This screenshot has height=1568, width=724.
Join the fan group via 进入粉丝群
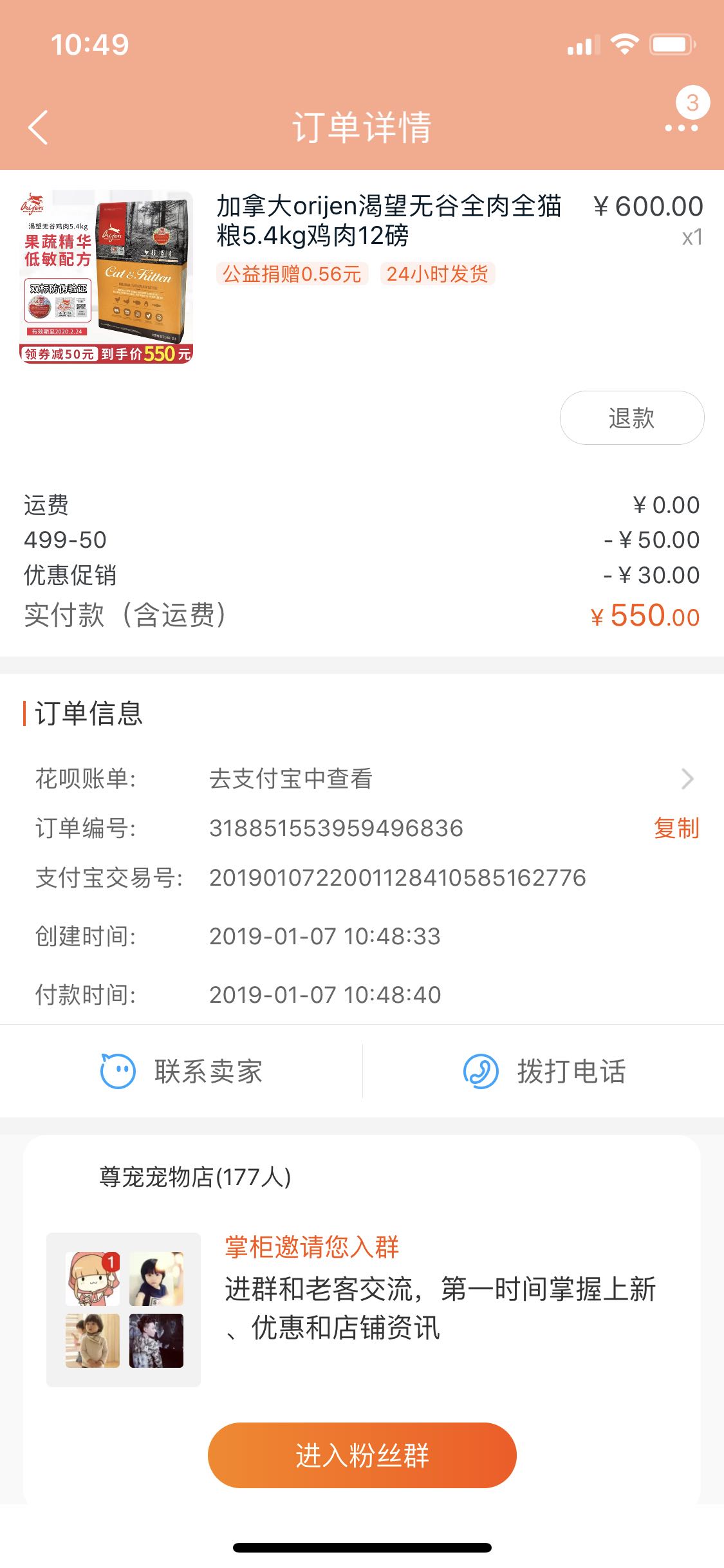tap(362, 1455)
